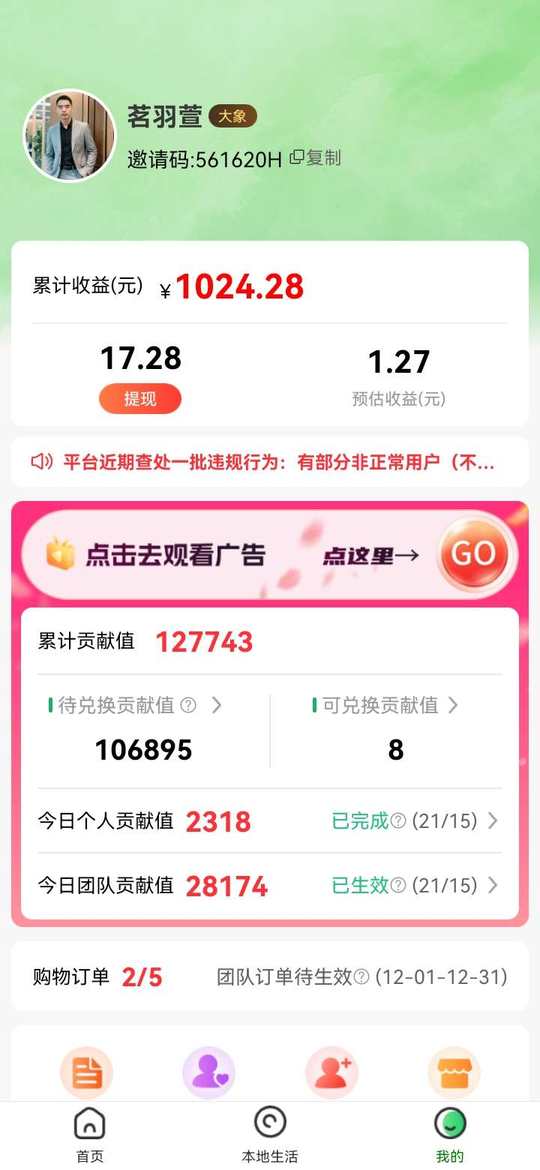Image resolution: width=540 pixels, height=1170 pixels.
Task: Switch to the 本地生活 tab
Action: click(270, 1136)
